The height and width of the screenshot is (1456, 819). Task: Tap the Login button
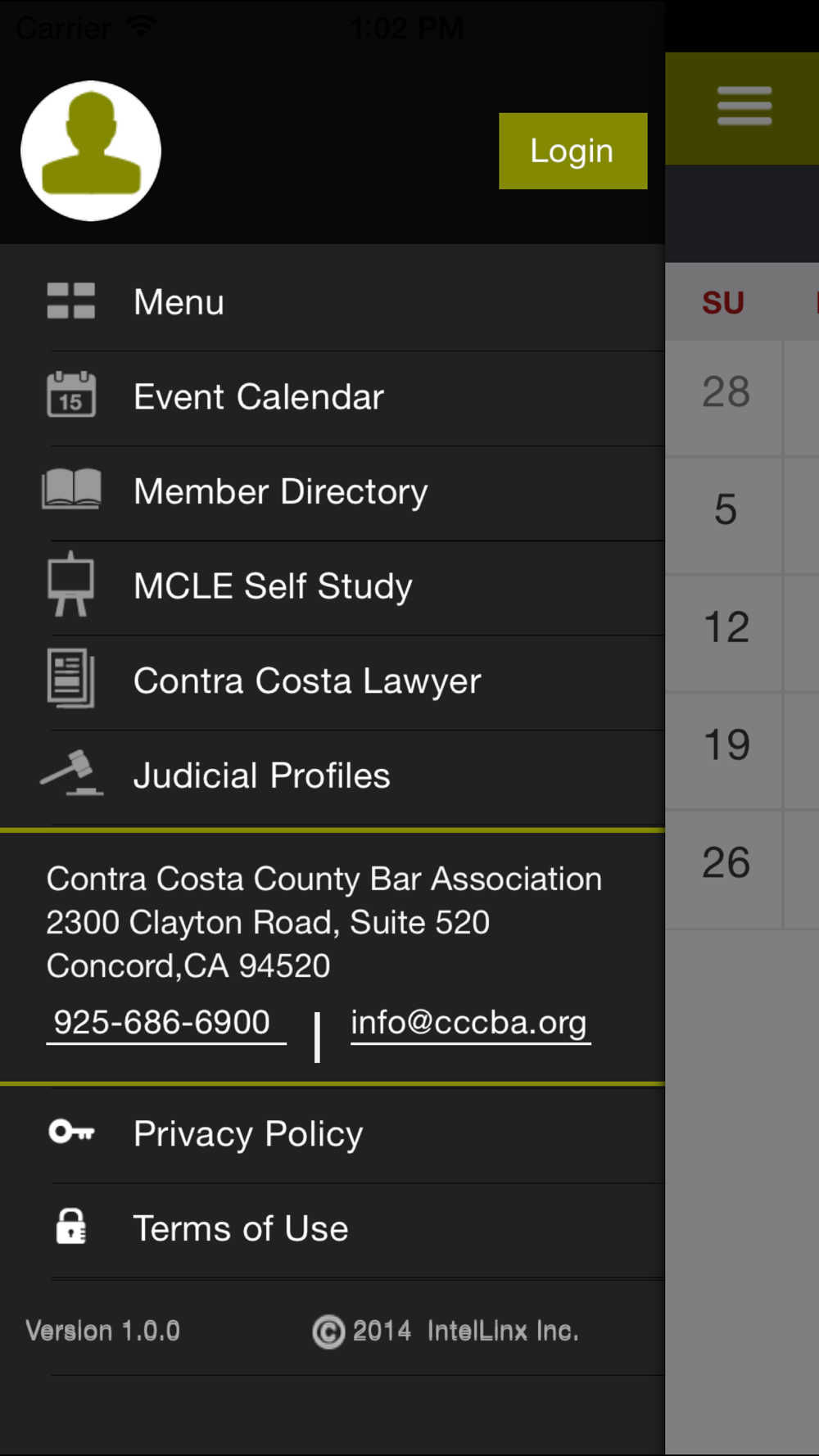point(572,151)
